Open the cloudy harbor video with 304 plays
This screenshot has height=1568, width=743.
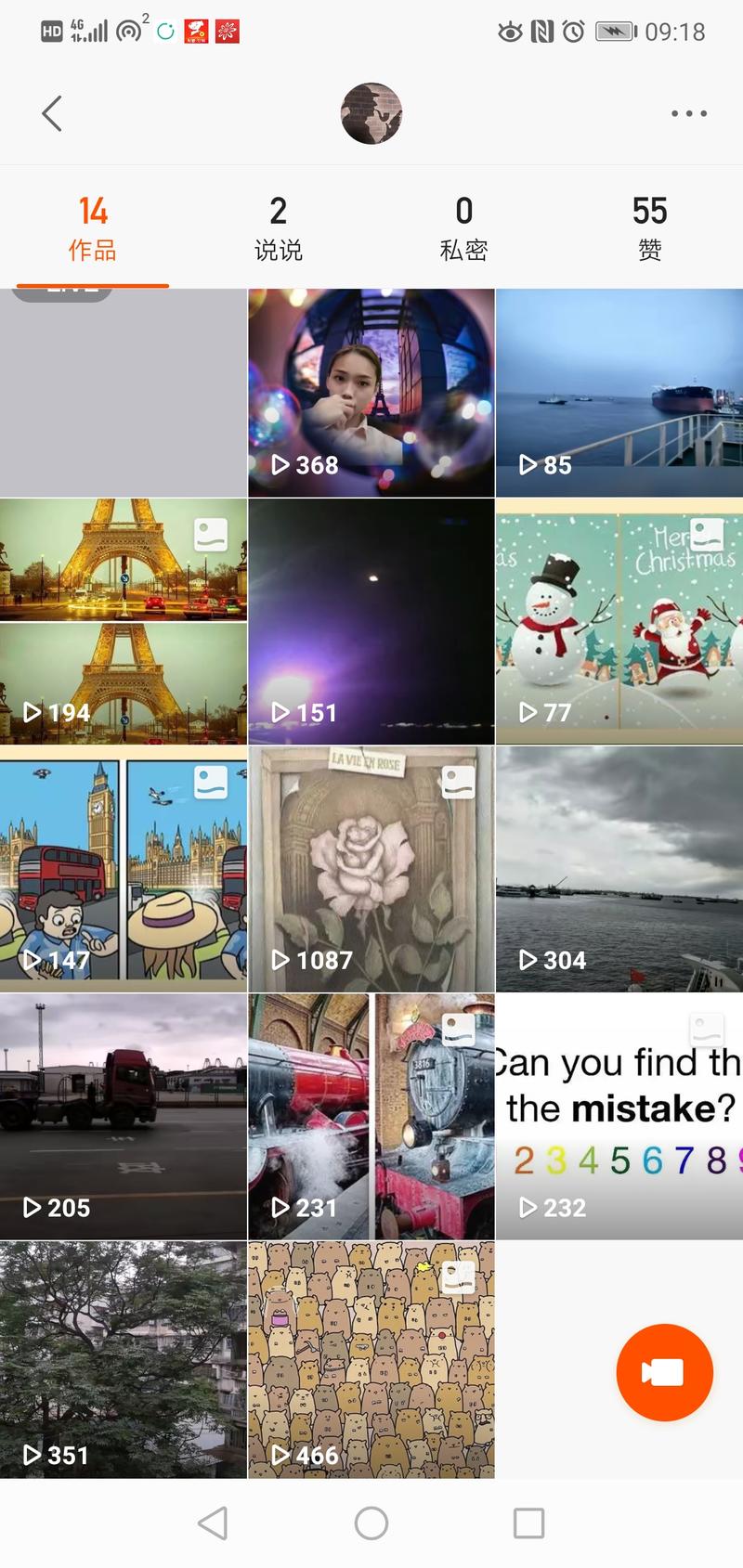[x=619, y=869]
